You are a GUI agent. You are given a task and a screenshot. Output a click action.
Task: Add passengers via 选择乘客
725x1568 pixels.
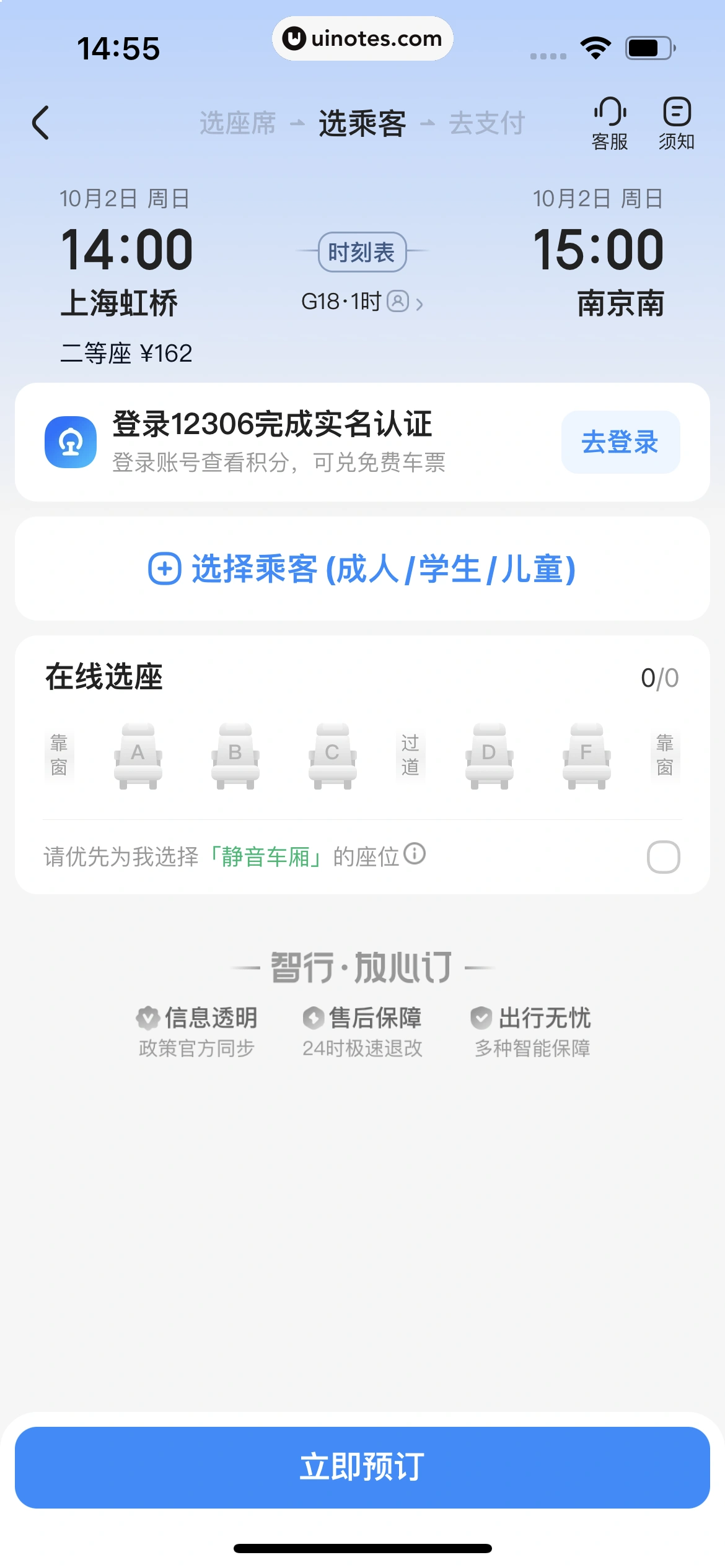point(362,568)
